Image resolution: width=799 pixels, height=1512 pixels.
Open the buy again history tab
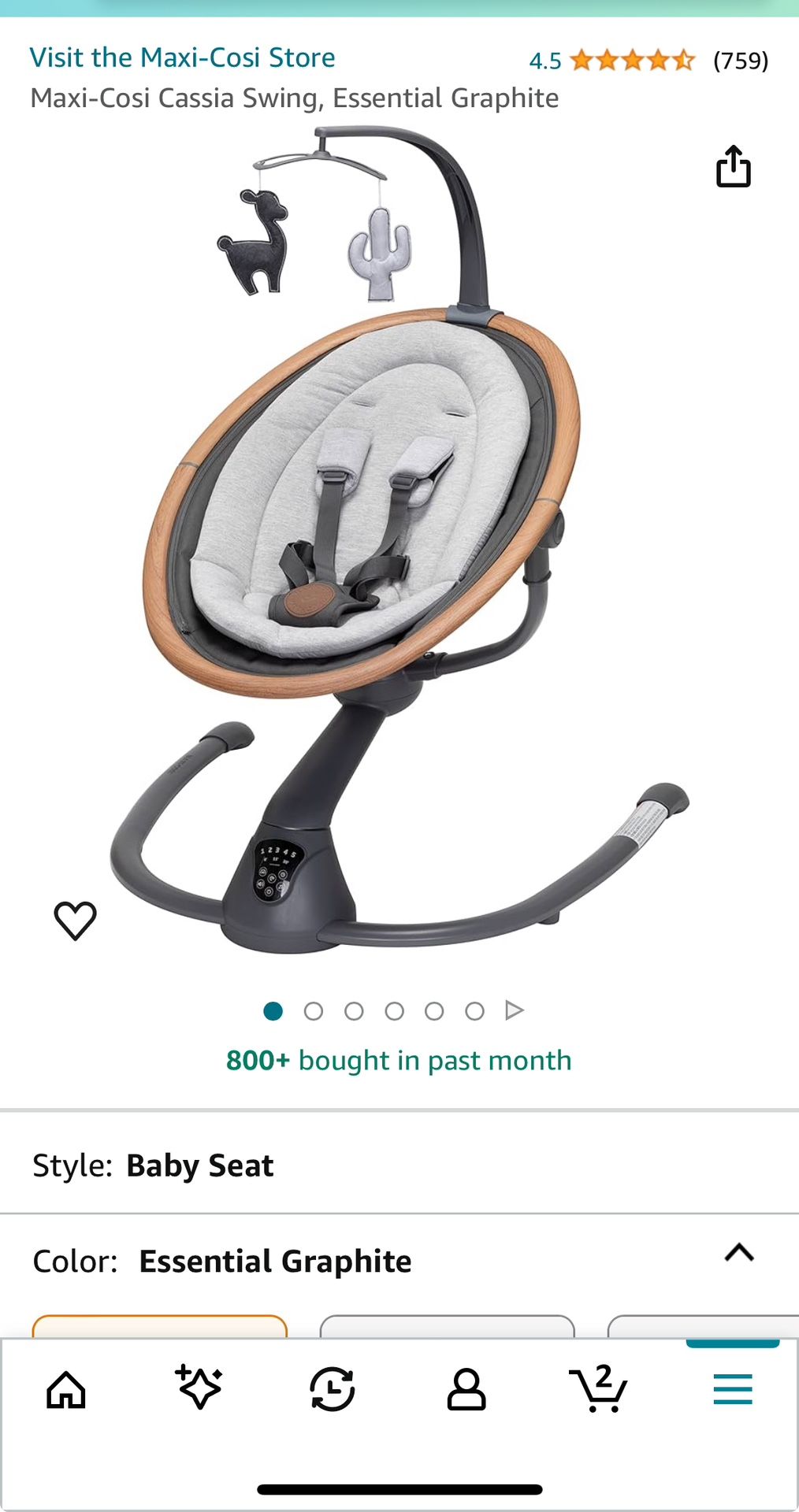[332, 1389]
